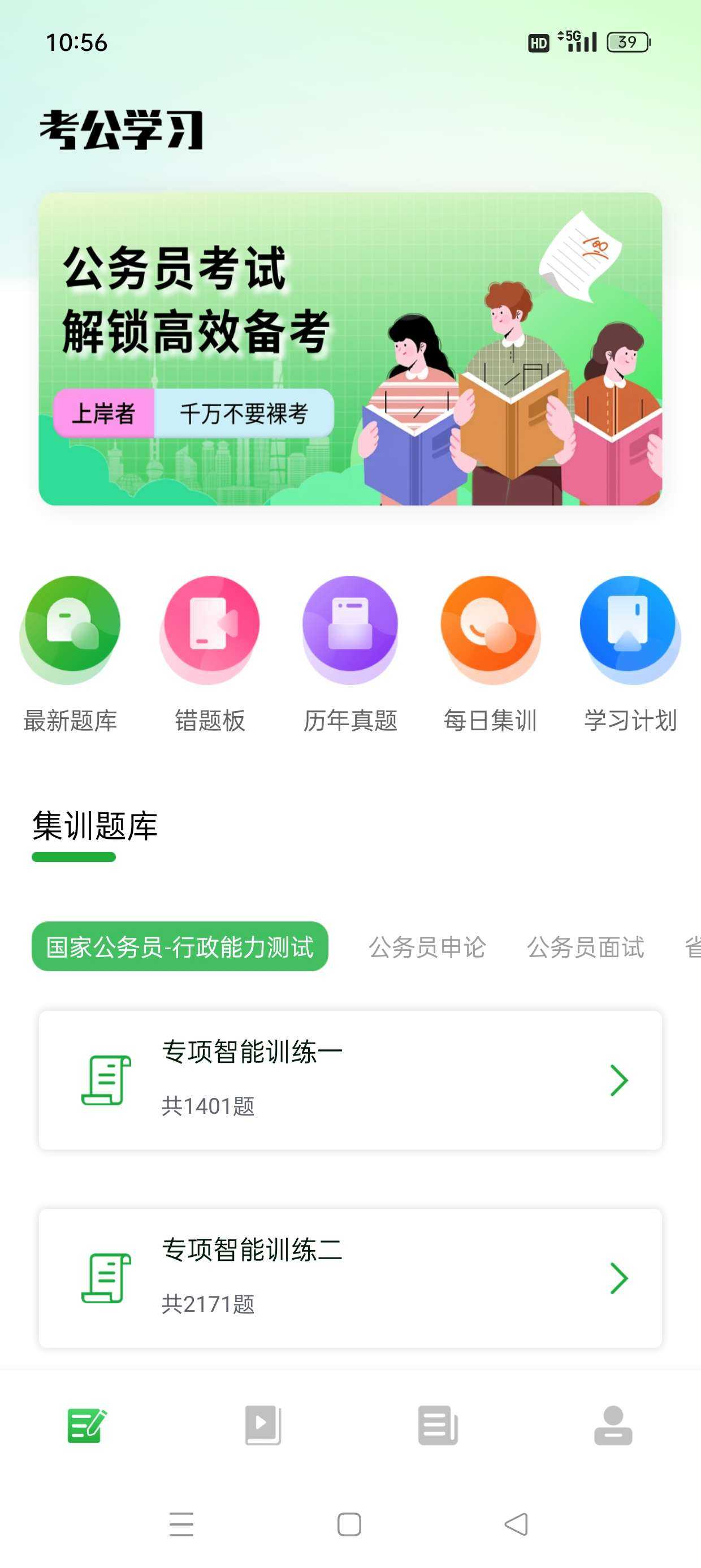
Task: Select the 国家公务员-行政能力测试 chip
Action: tap(180, 946)
